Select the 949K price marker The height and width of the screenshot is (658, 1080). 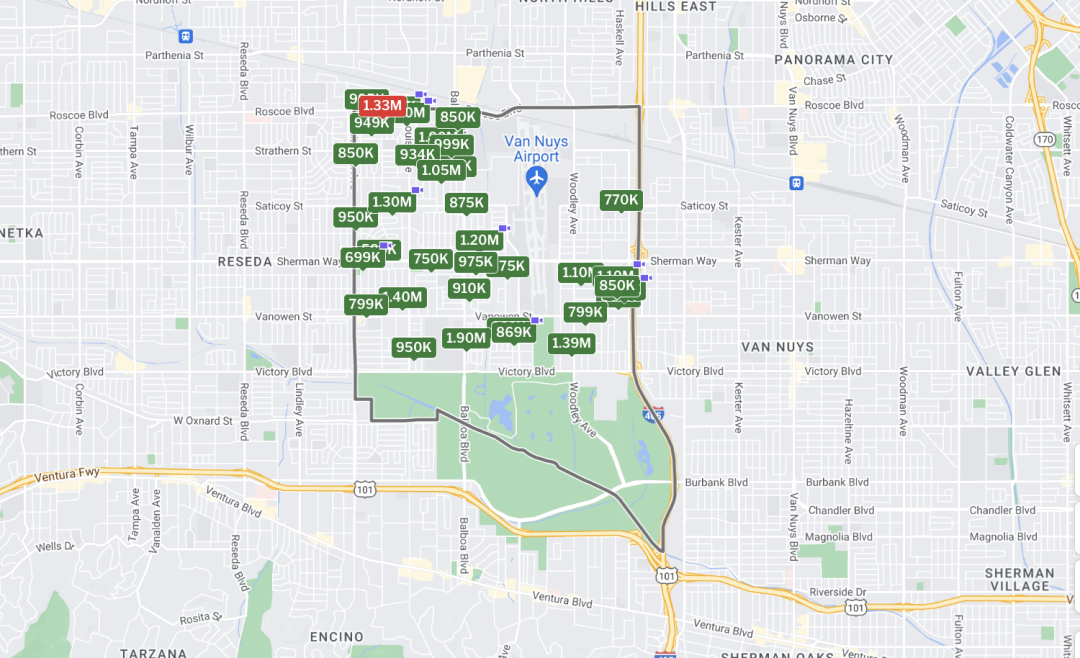[x=371, y=123]
